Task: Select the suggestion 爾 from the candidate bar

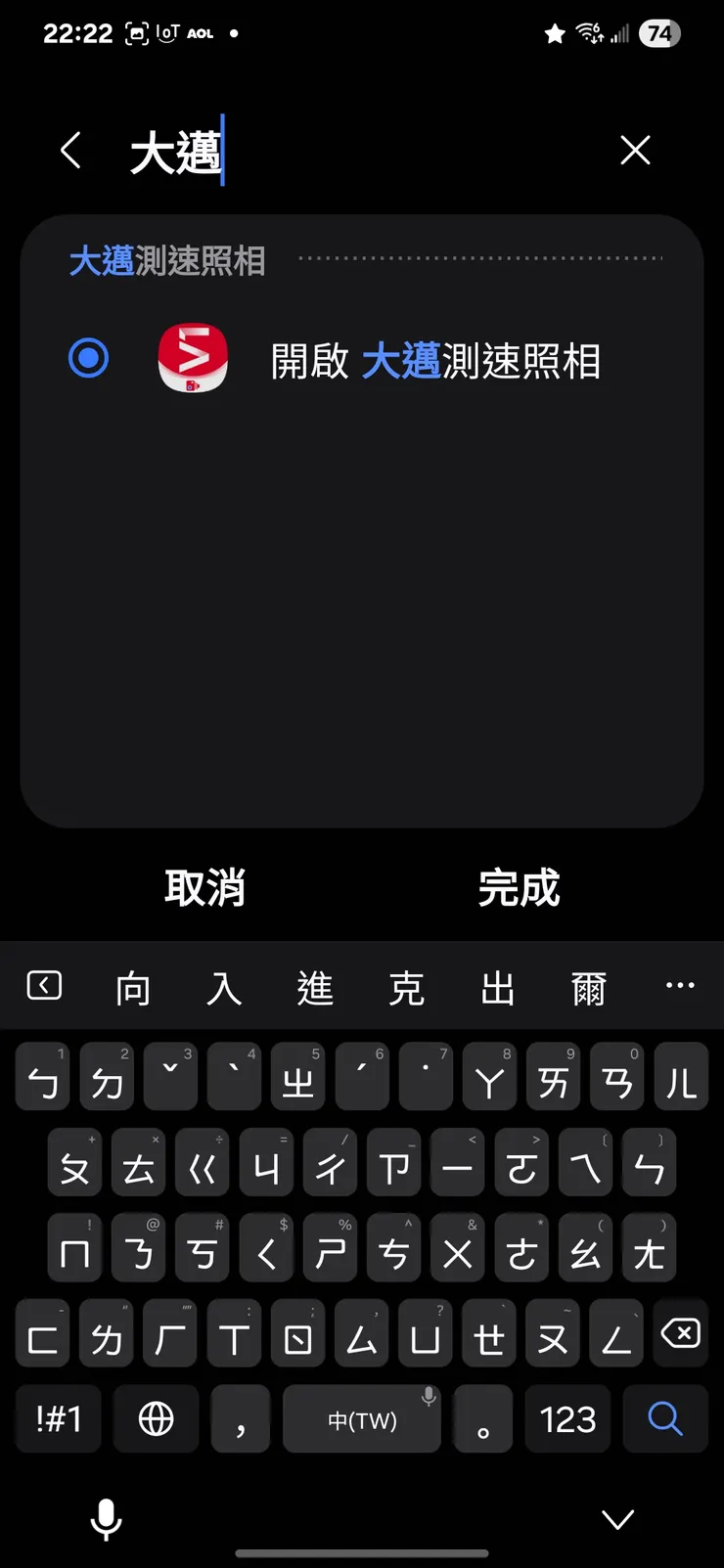Action: (x=588, y=988)
